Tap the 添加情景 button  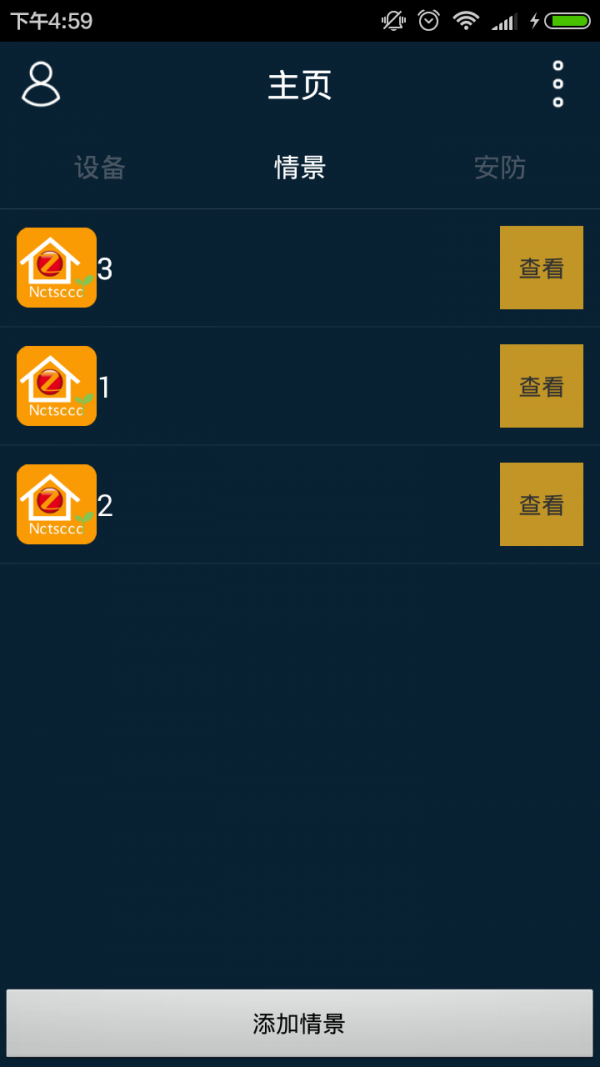(299, 1023)
